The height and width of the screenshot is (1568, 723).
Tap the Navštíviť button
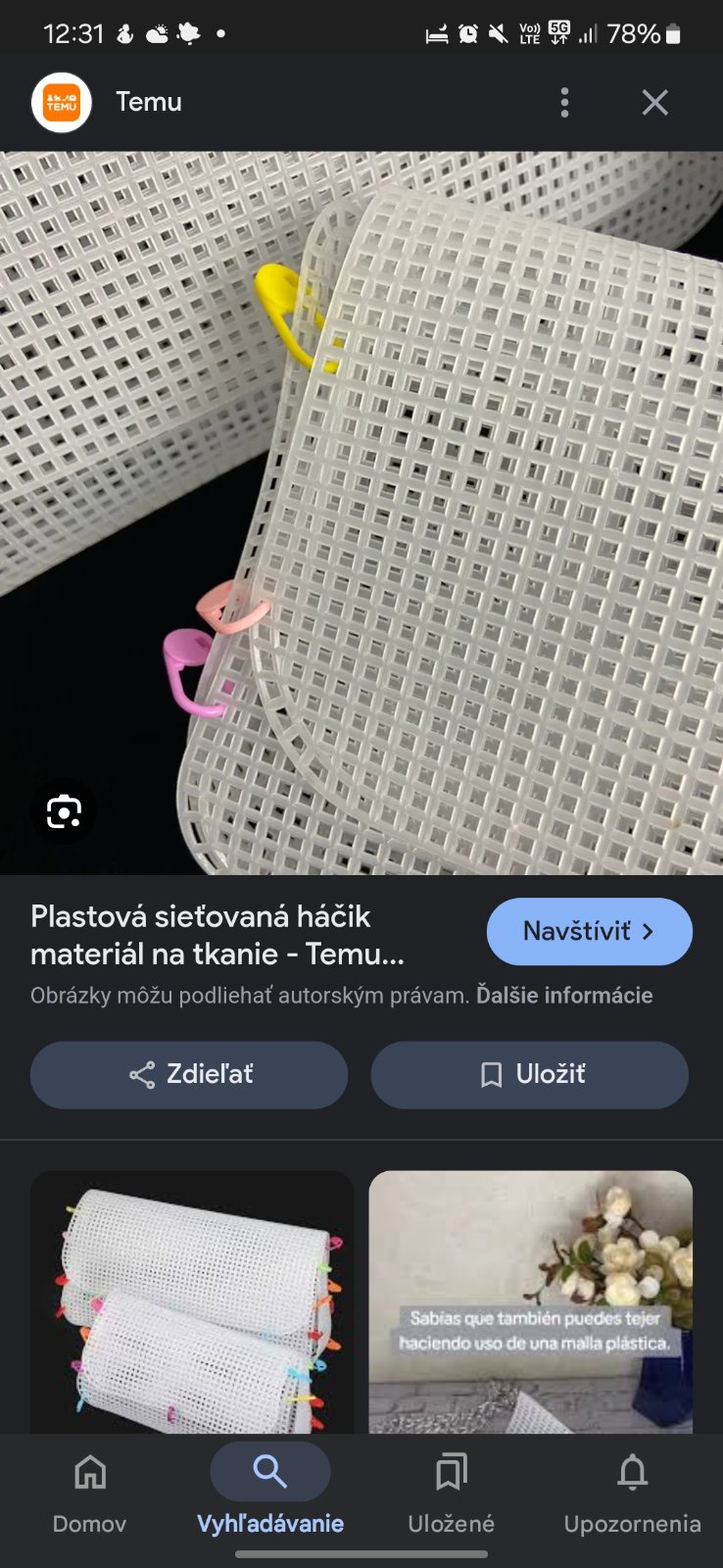pos(589,931)
